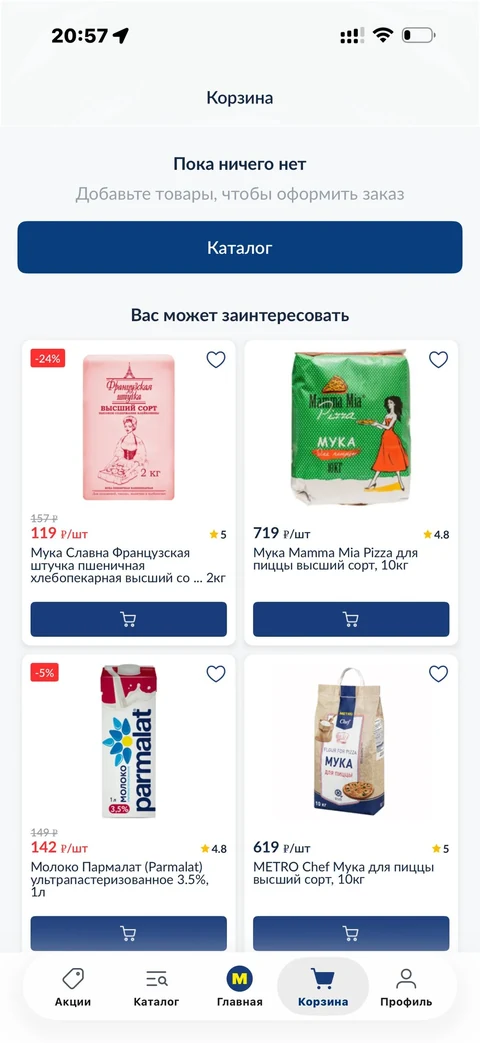View the METRO Chef Мука для пиццы product
Viewport: 480px width, 1043px height.
pyautogui.click(x=351, y=741)
